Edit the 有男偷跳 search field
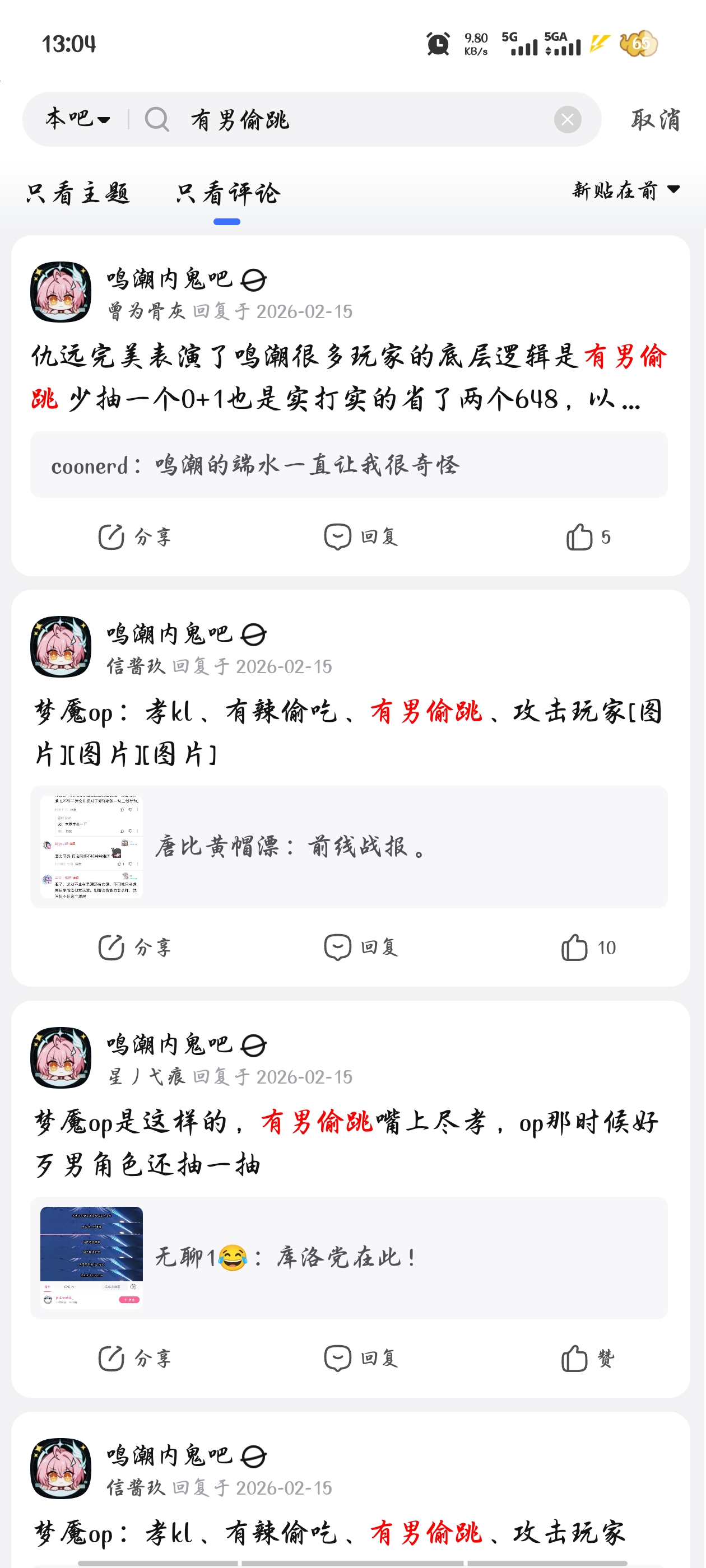This screenshot has height=1568, width=706. 365,119
